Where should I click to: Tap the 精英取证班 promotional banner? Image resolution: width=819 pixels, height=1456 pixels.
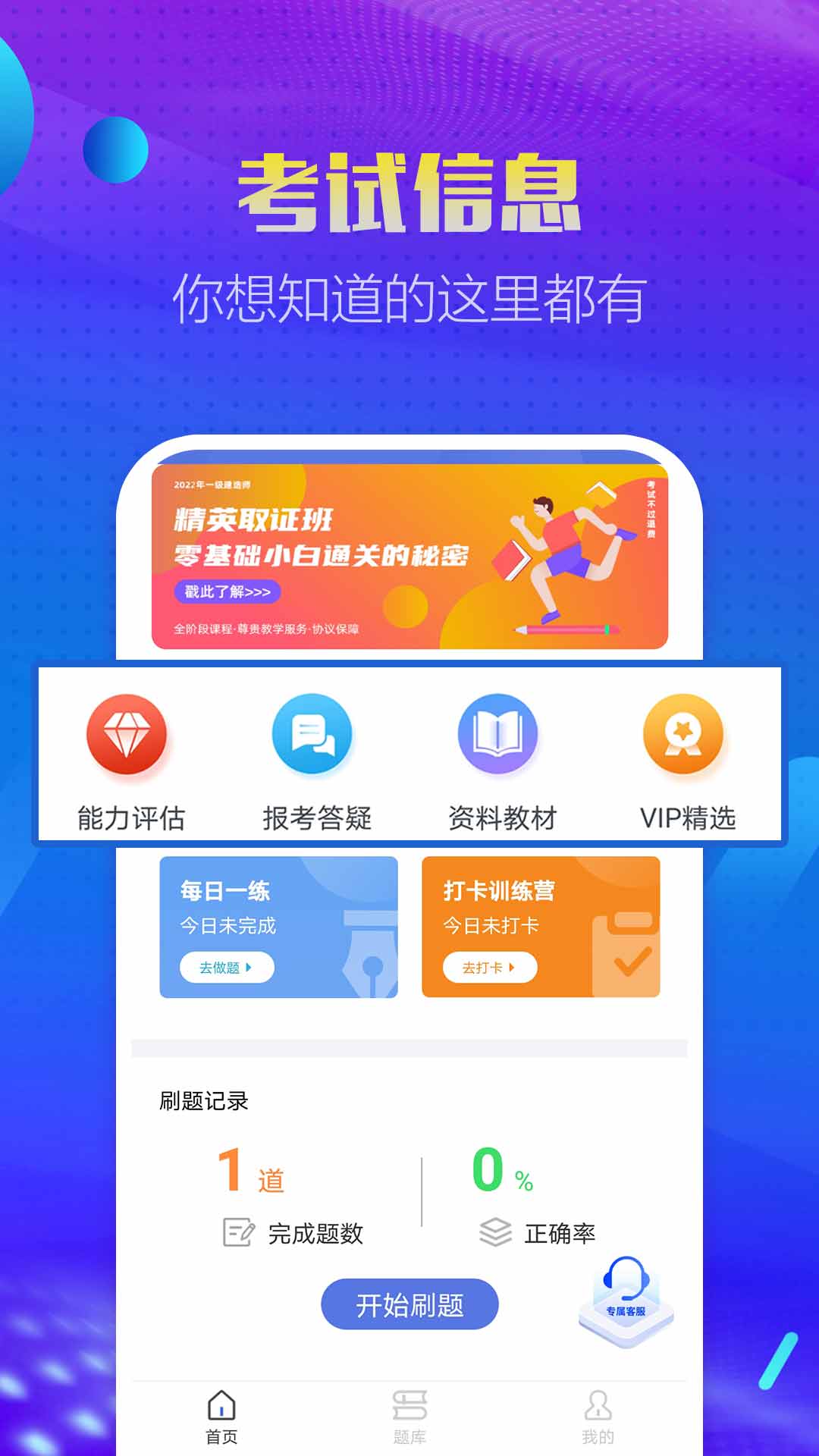[x=409, y=557]
